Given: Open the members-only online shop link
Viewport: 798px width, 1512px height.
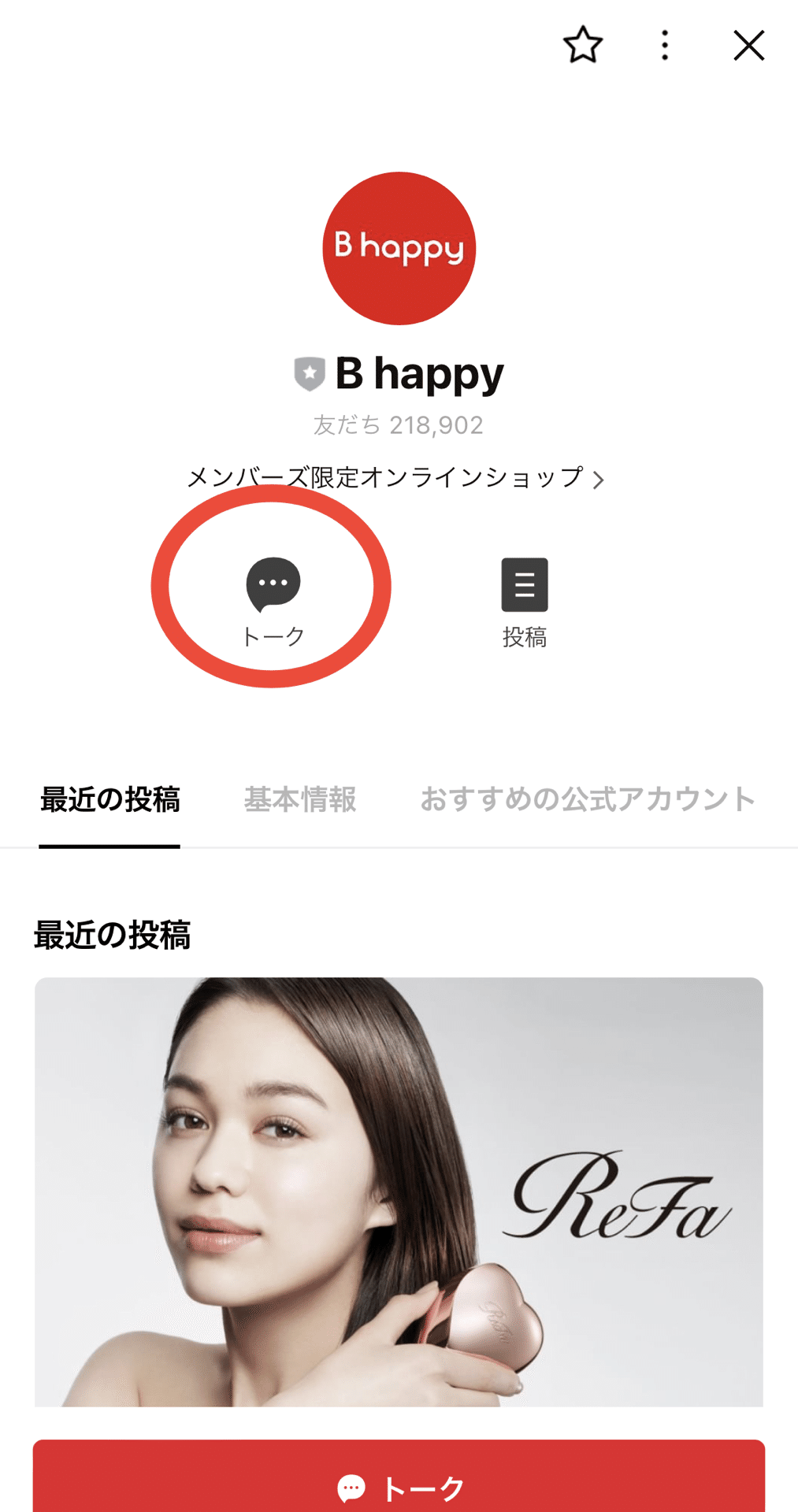Looking at the screenshot, I should (x=386, y=477).
